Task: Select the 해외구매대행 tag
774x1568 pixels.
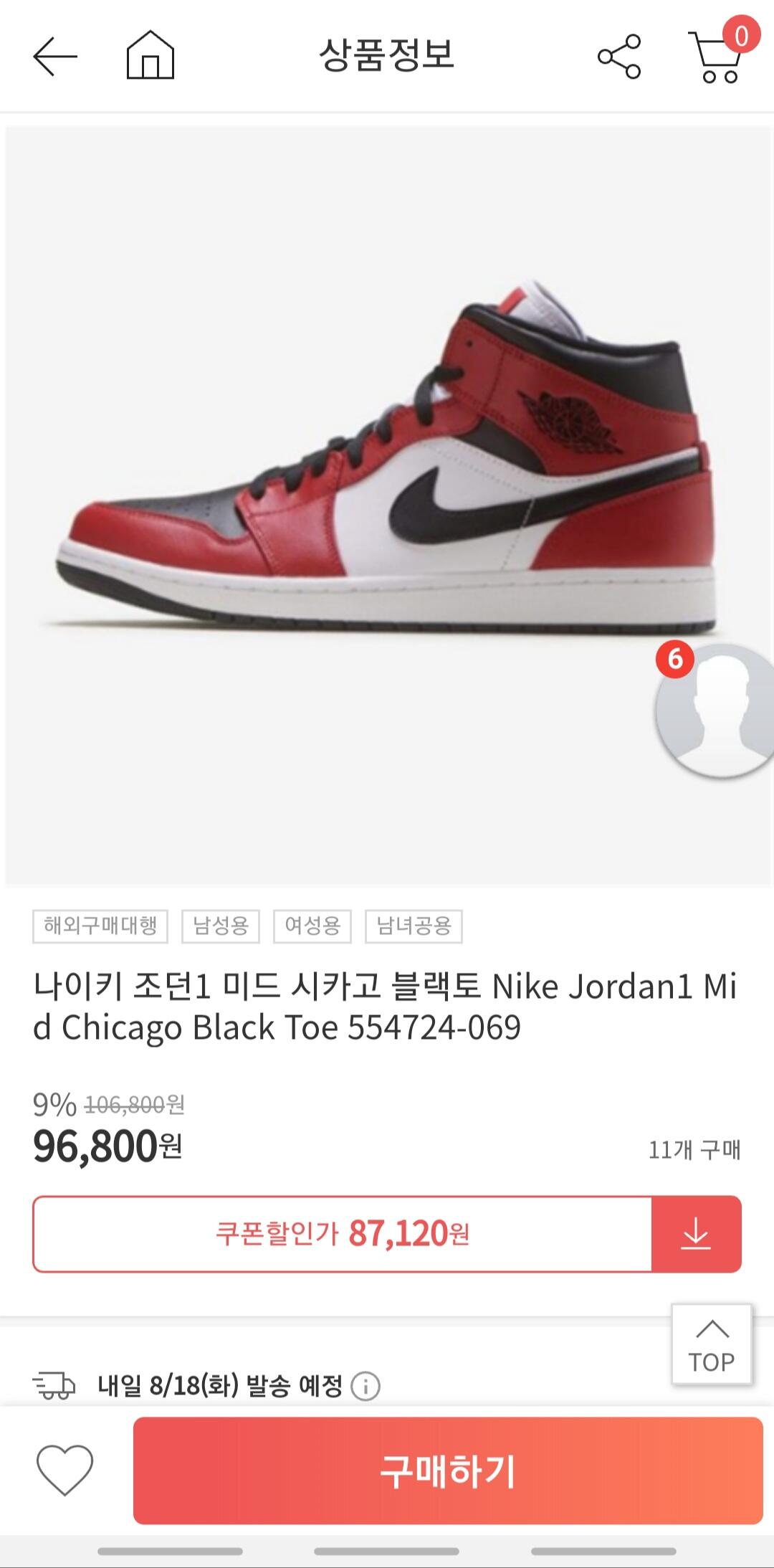Action: click(100, 926)
